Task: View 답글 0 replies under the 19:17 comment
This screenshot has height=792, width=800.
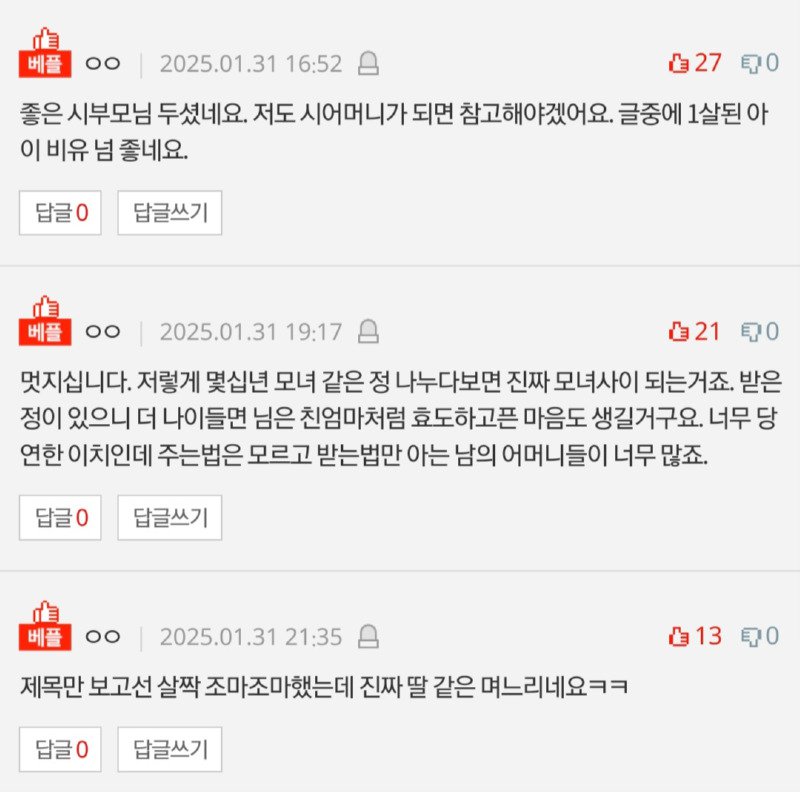Action: 61,517
